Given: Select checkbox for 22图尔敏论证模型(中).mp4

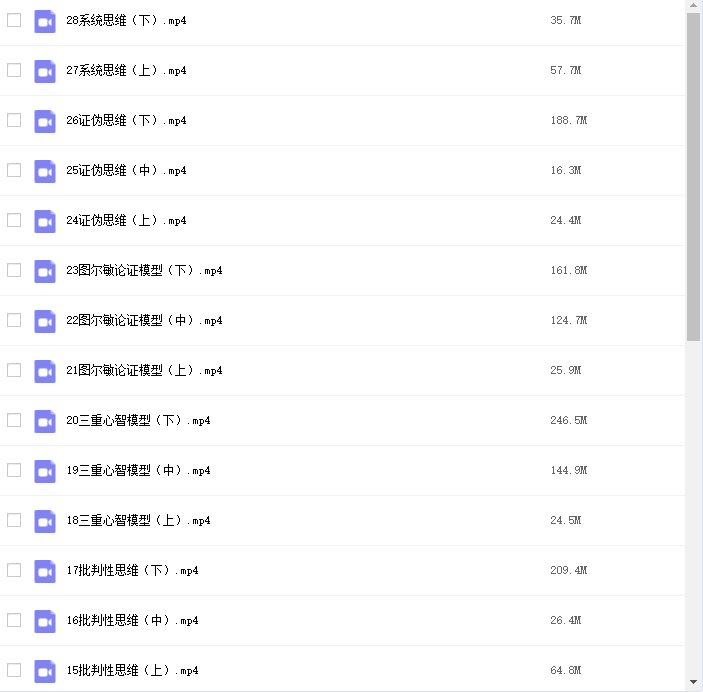Looking at the screenshot, I should click(14, 320).
